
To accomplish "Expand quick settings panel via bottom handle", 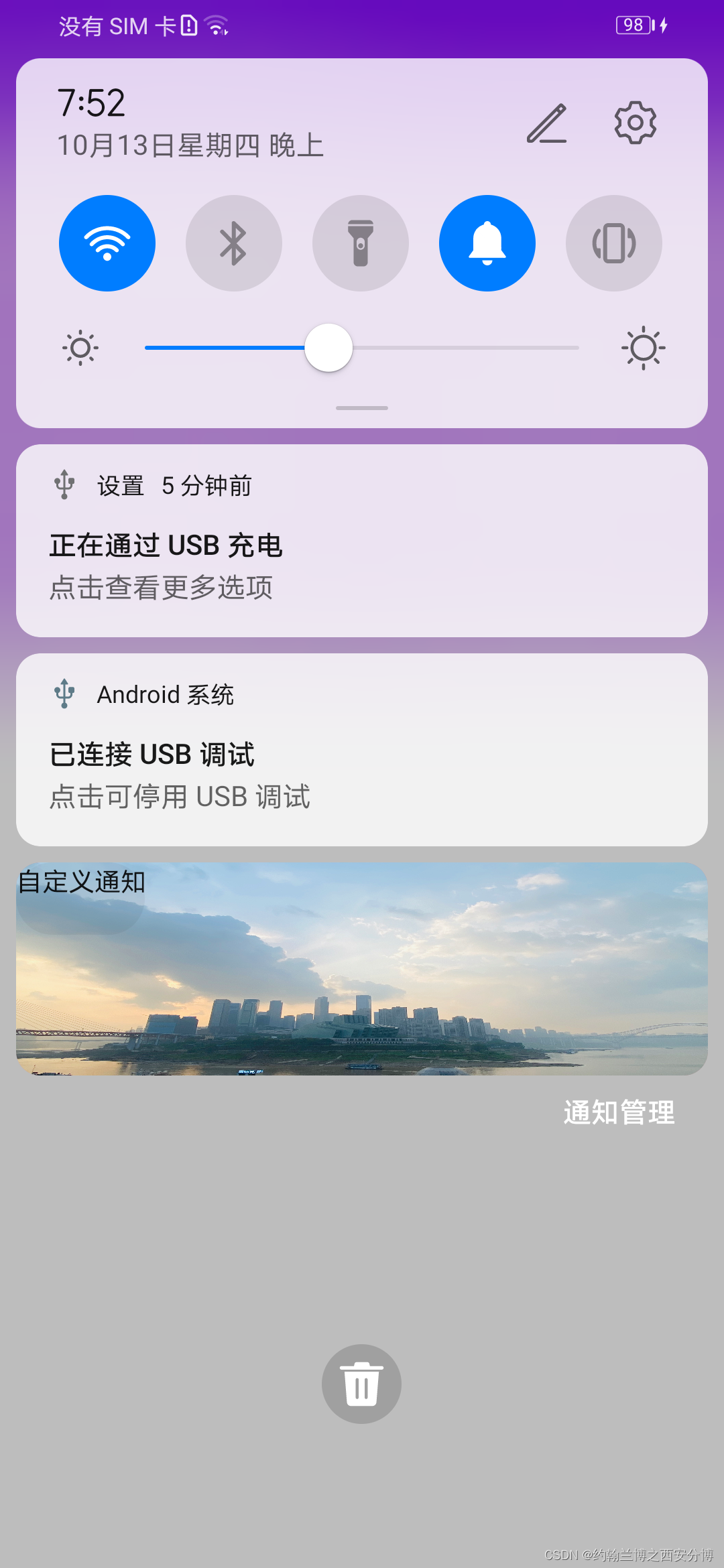I will (361, 407).
